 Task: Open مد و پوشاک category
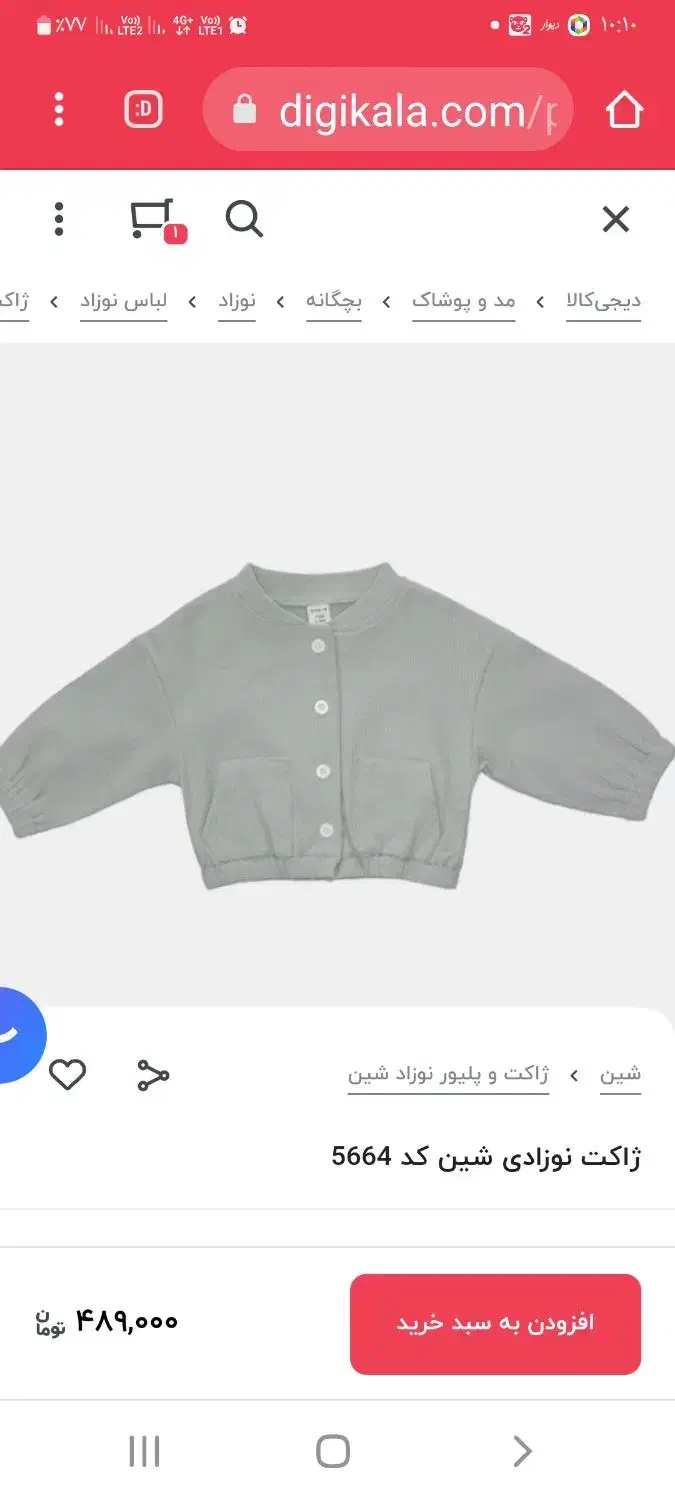pos(464,301)
